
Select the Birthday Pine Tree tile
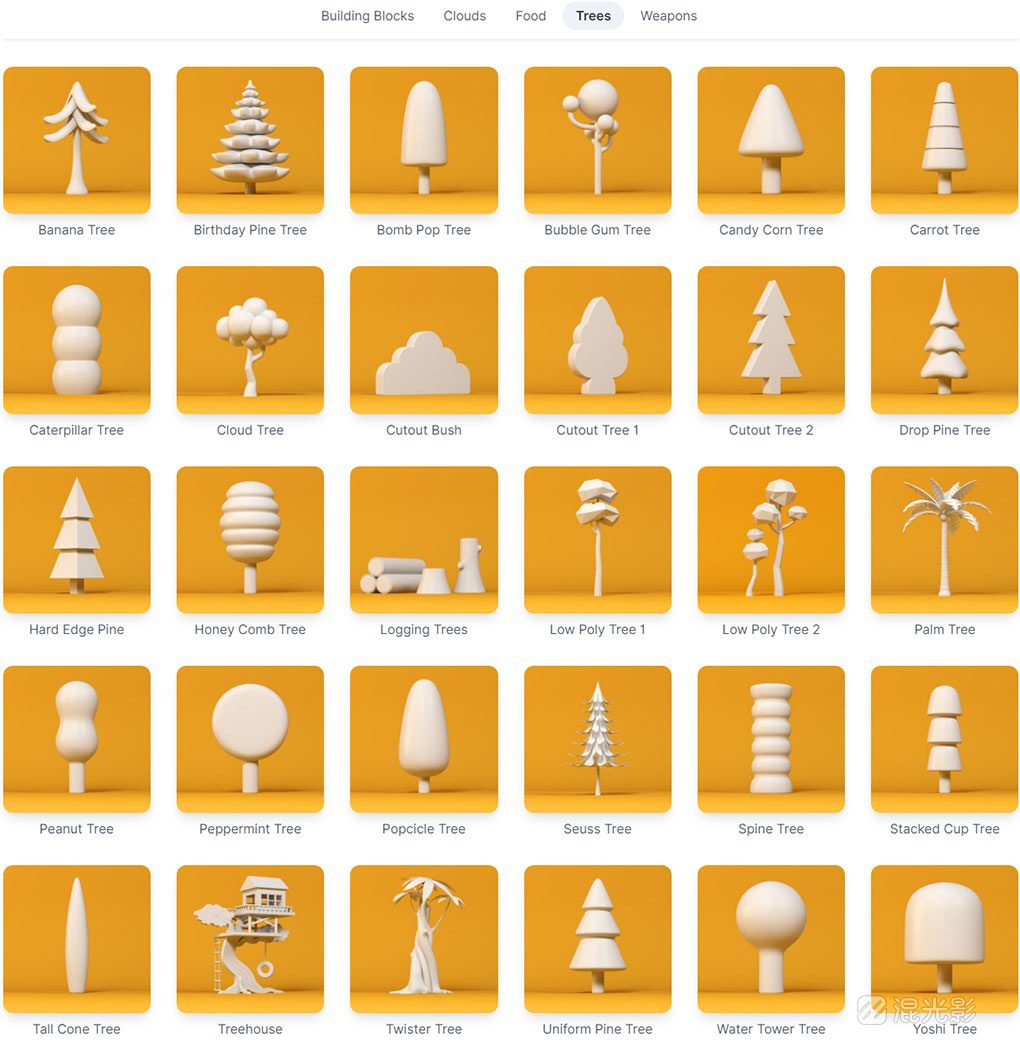point(250,140)
